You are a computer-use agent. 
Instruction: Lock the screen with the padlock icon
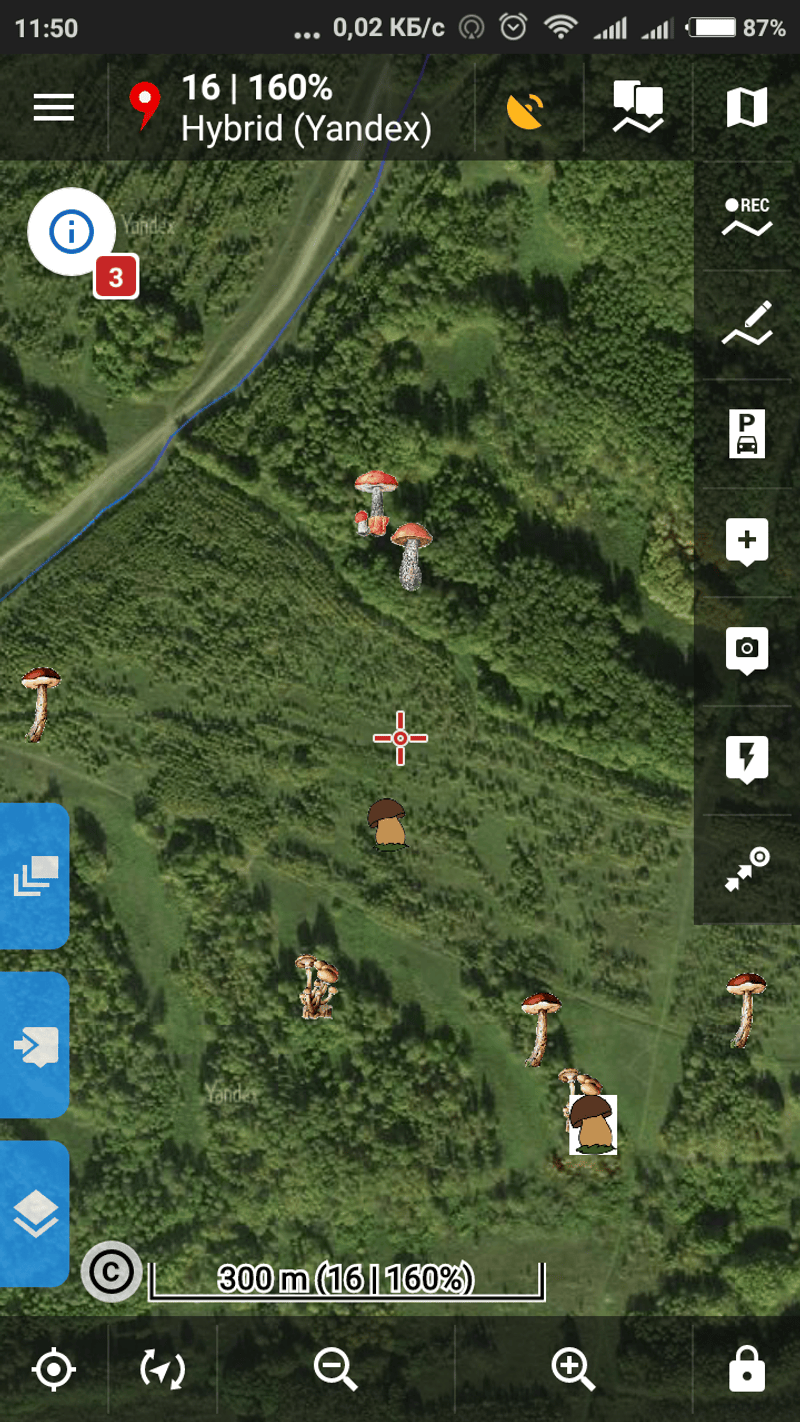point(747,1369)
